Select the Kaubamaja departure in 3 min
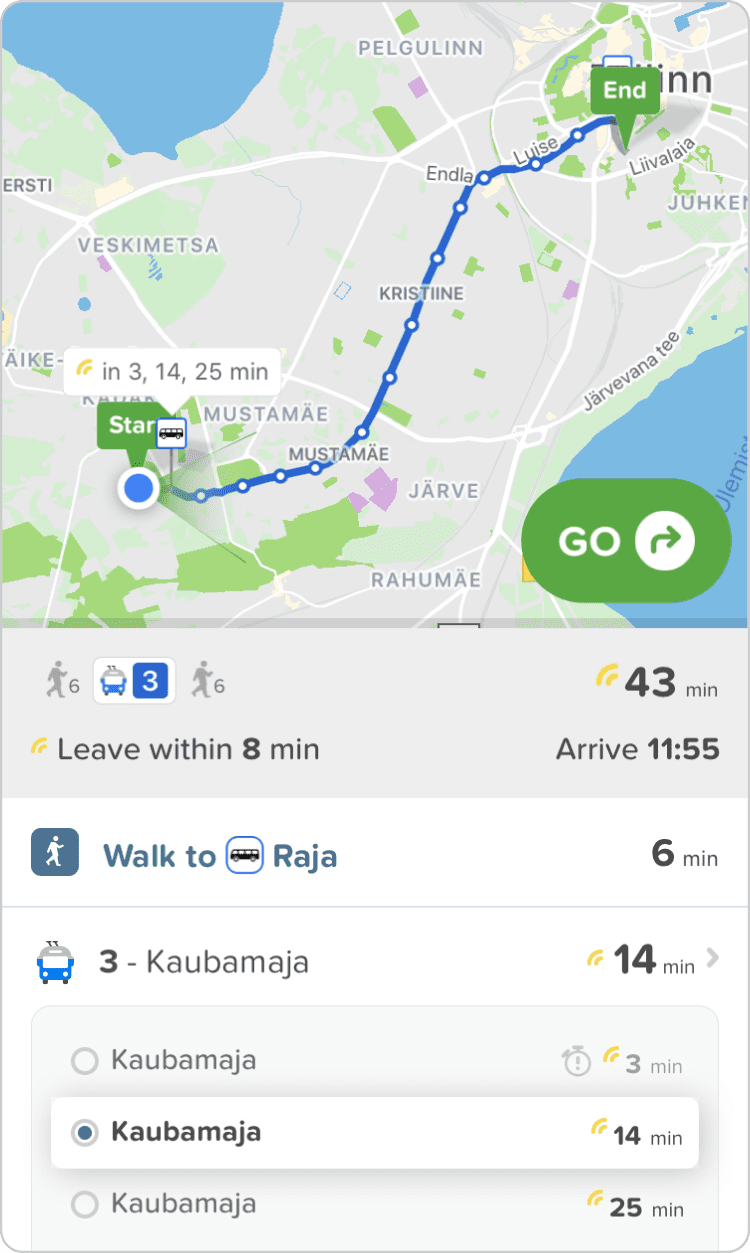 coord(85,1061)
